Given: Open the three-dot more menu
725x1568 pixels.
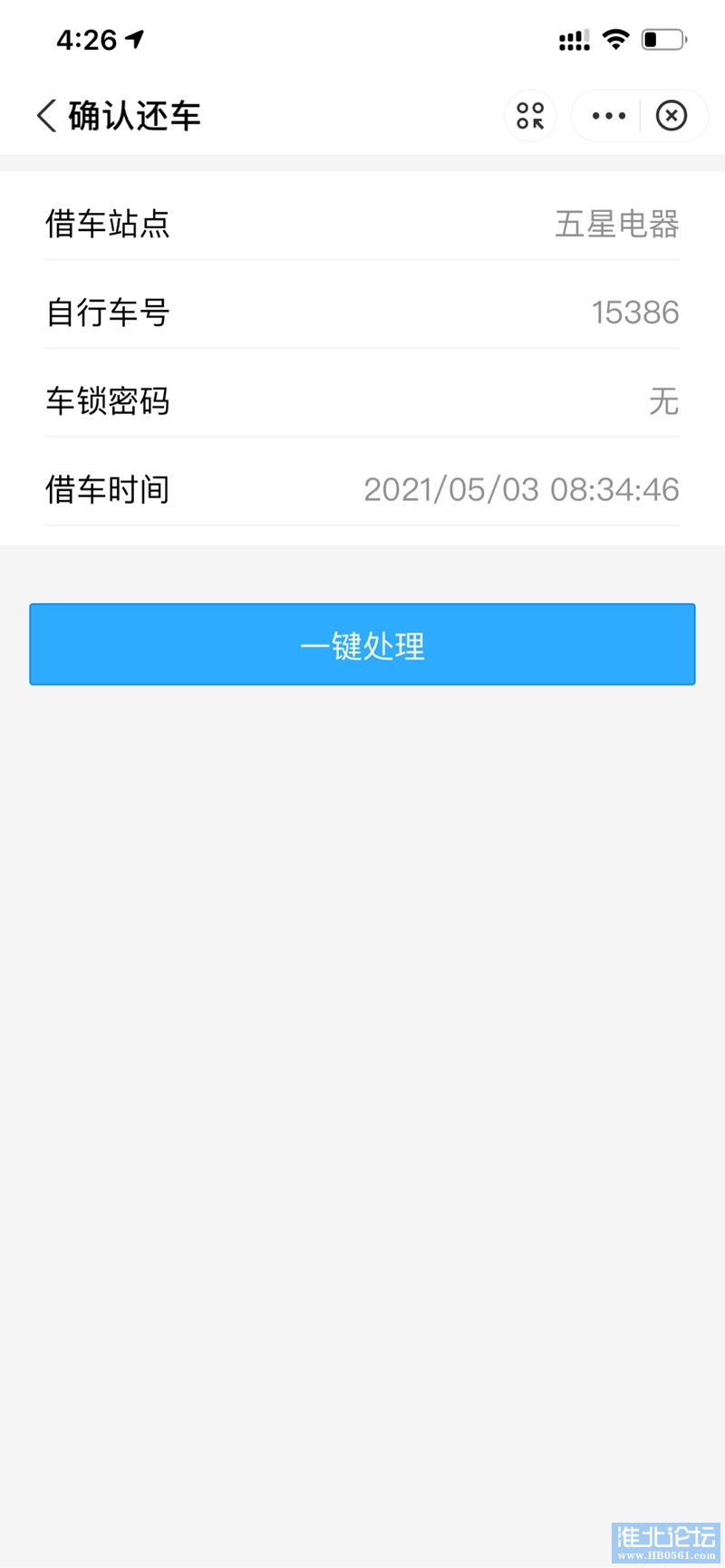Looking at the screenshot, I should pos(608,116).
